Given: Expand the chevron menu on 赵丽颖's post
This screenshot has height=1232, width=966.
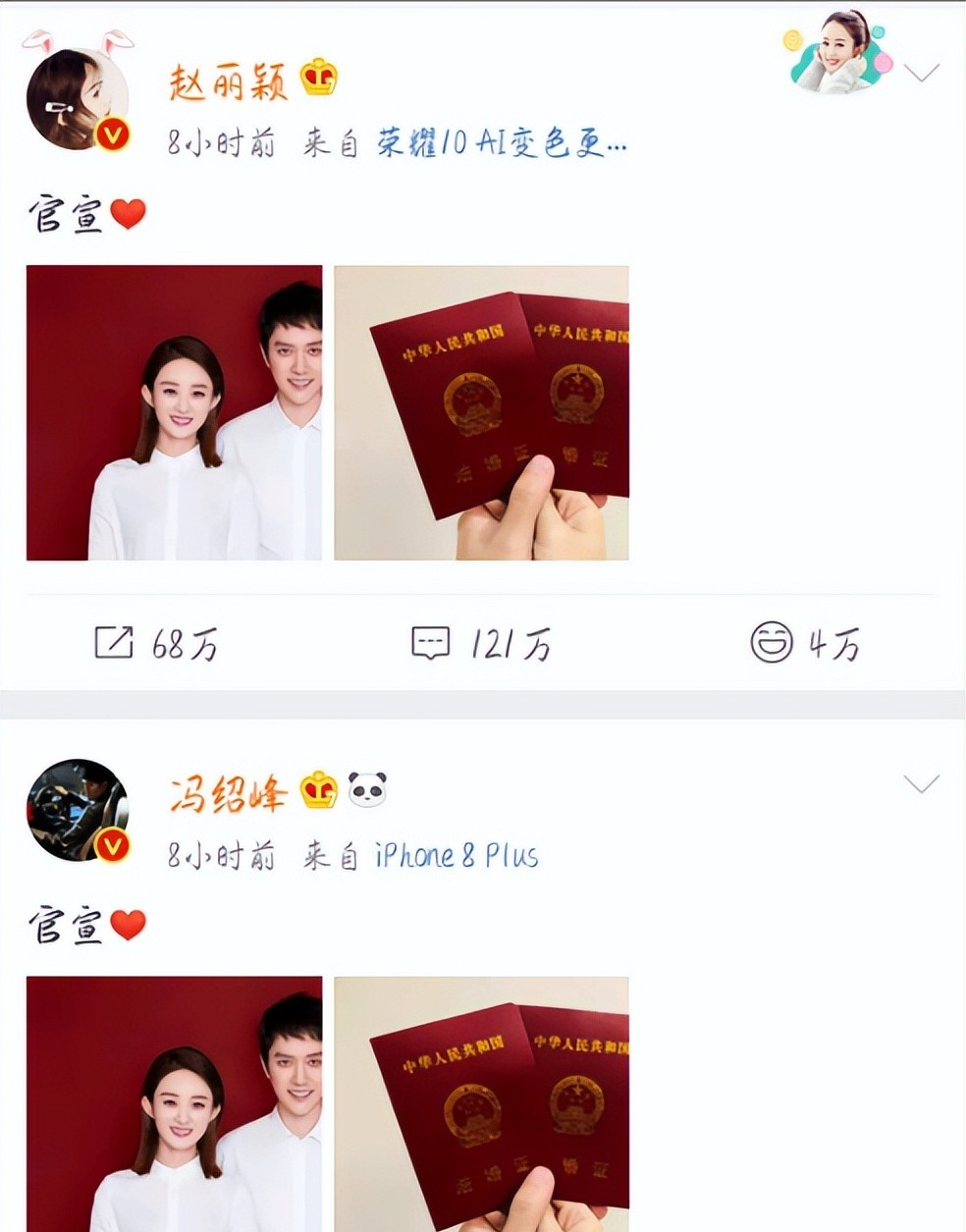Looking at the screenshot, I should pyautogui.click(x=922, y=74).
